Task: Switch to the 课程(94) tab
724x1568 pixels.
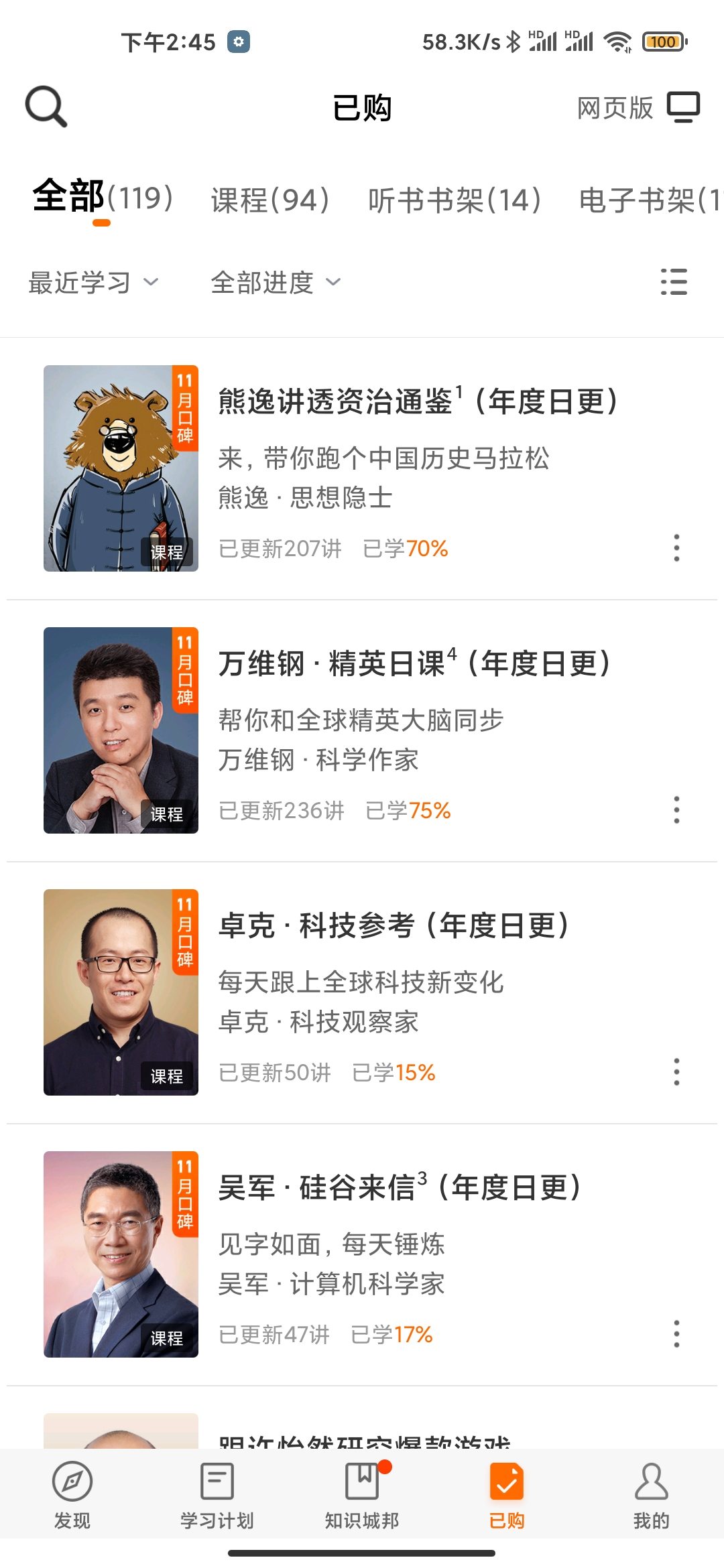Action: coord(270,200)
